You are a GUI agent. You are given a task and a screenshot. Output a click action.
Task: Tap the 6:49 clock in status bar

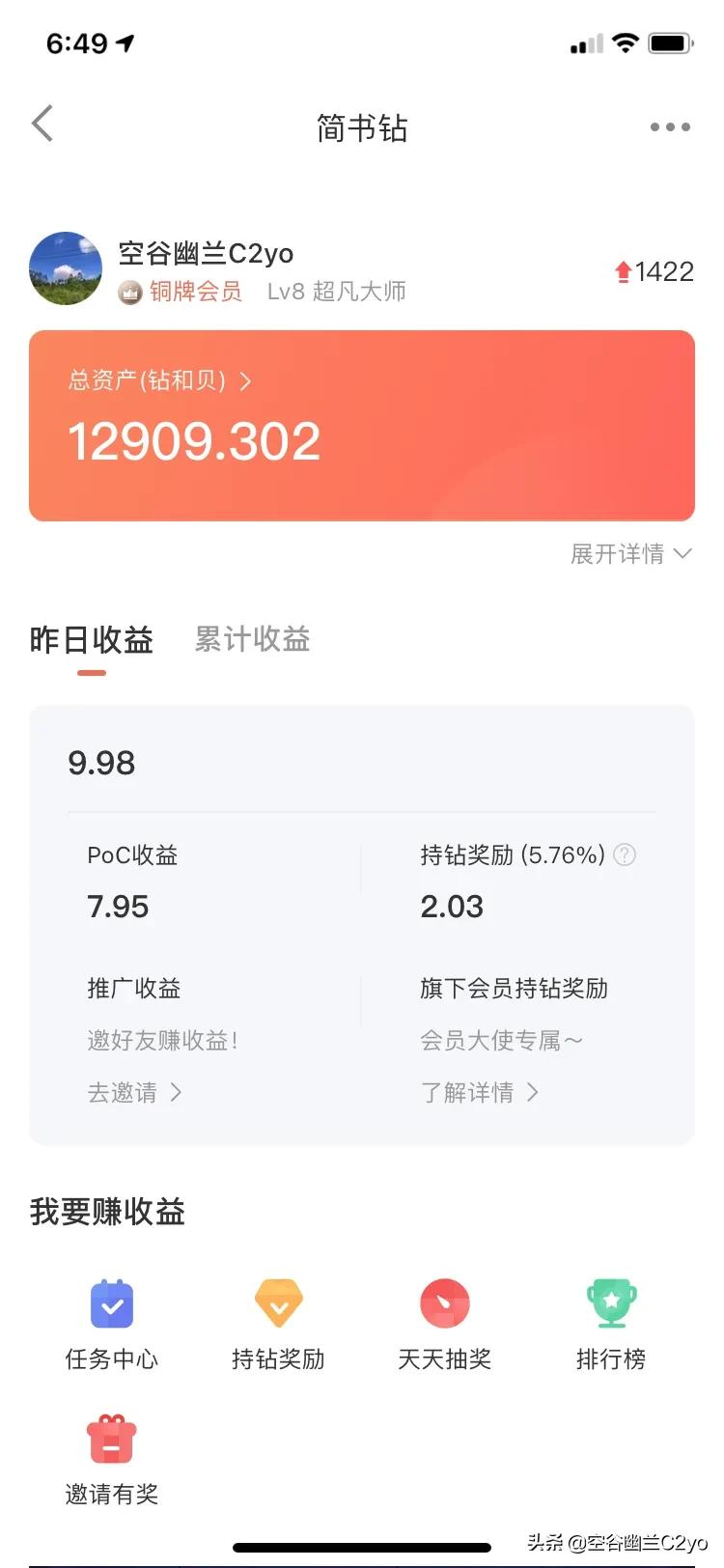[77, 42]
